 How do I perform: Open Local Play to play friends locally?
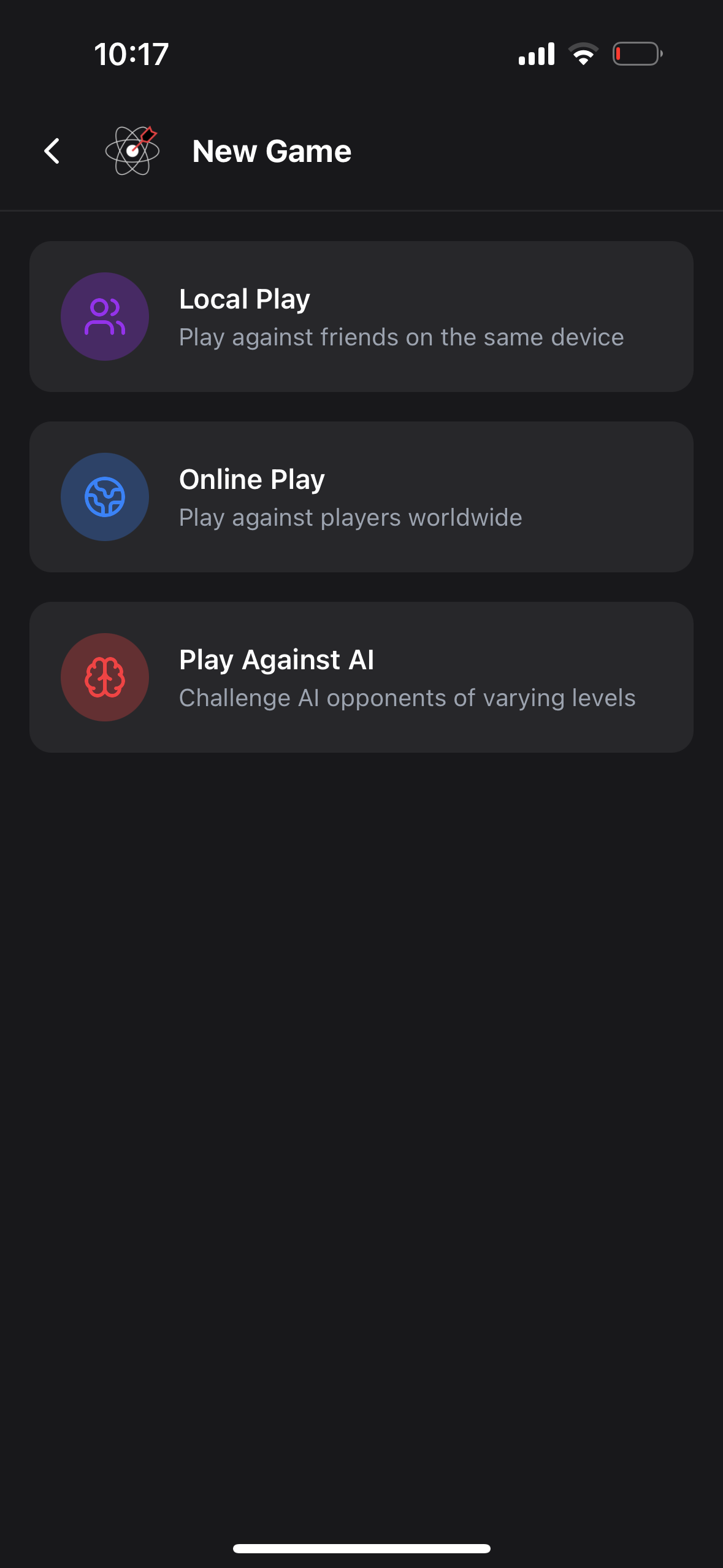point(361,316)
